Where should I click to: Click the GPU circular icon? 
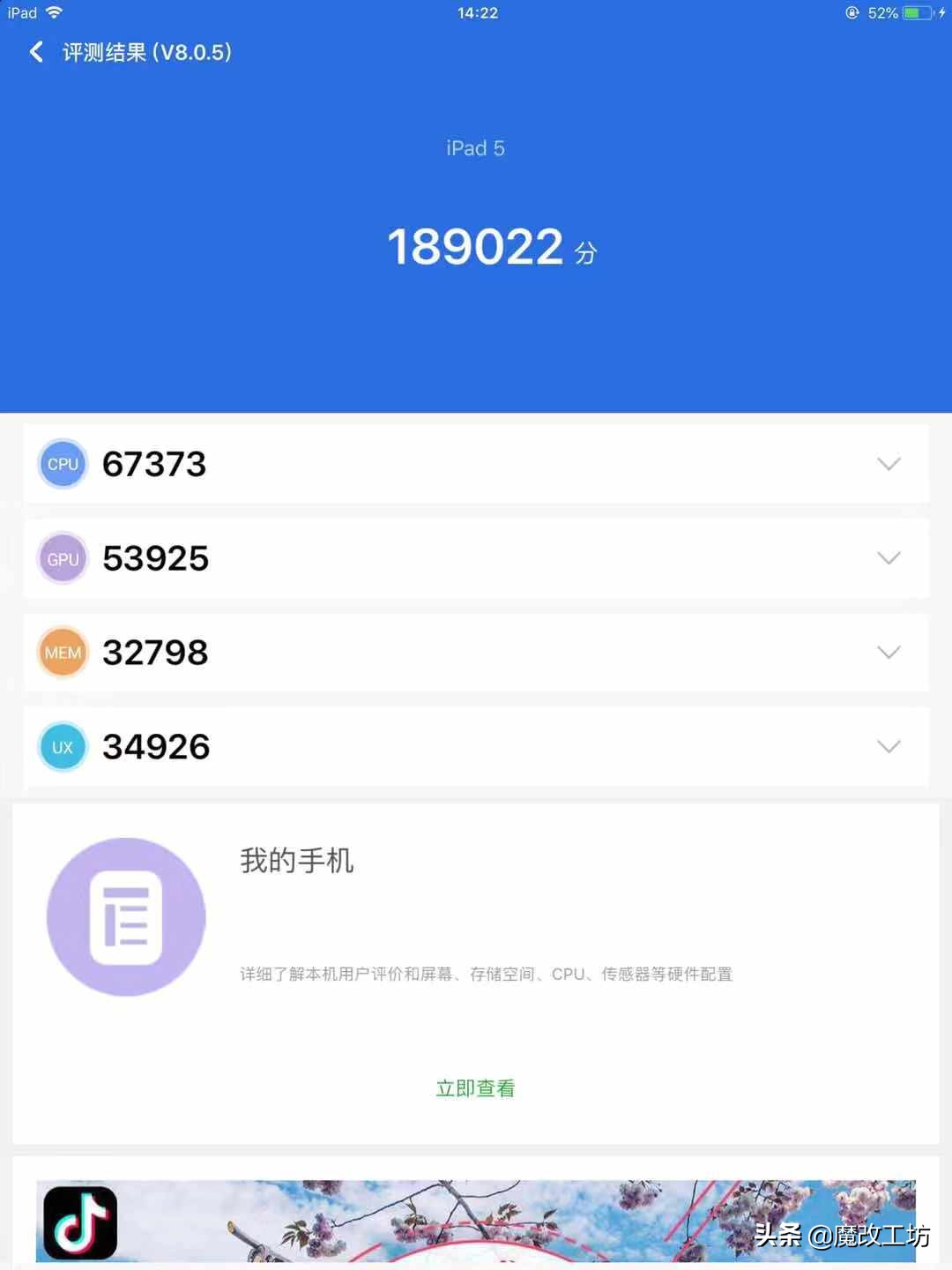pos(62,558)
